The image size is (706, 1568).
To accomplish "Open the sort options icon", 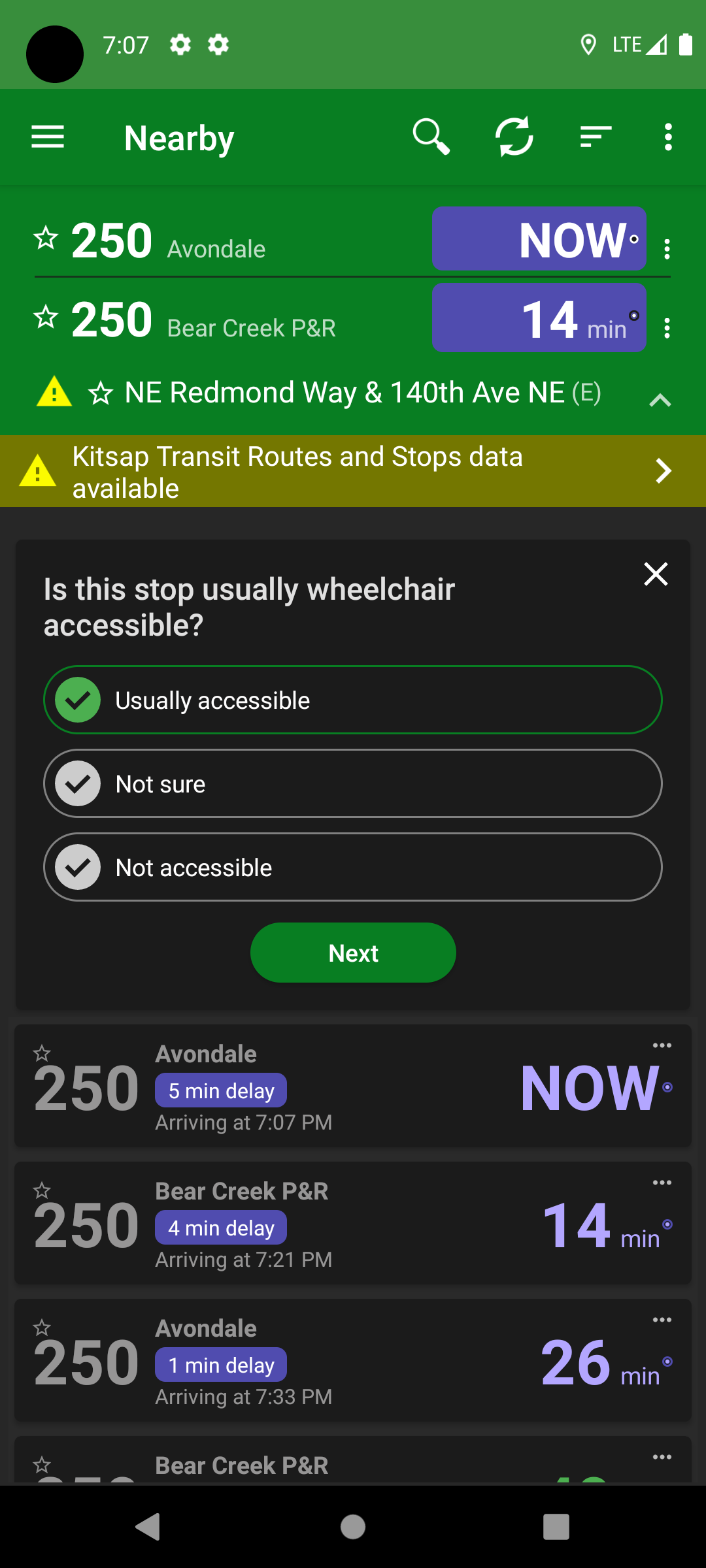I will 596,137.
